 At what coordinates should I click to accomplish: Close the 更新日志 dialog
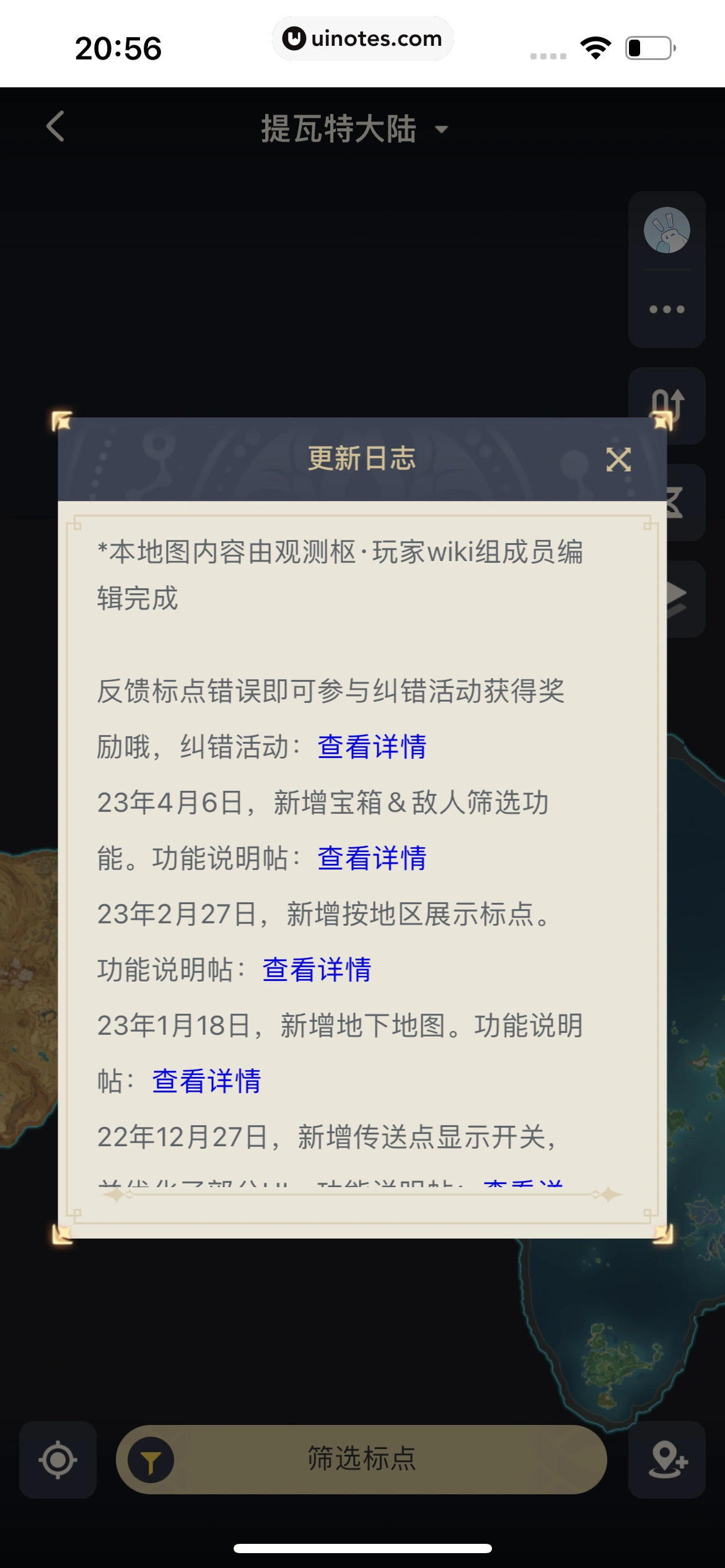tap(618, 460)
